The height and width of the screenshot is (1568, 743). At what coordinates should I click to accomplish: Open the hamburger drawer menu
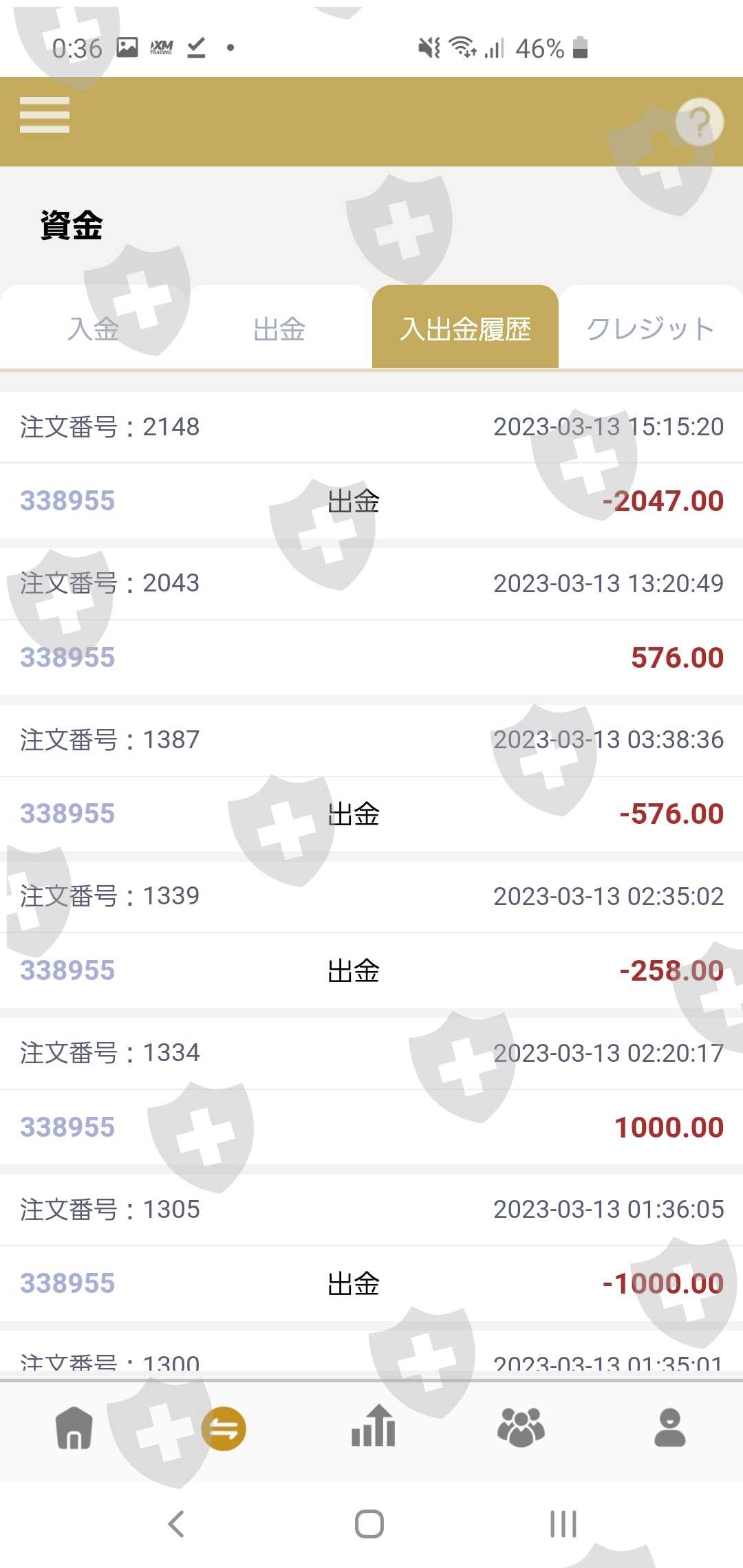tap(45, 115)
